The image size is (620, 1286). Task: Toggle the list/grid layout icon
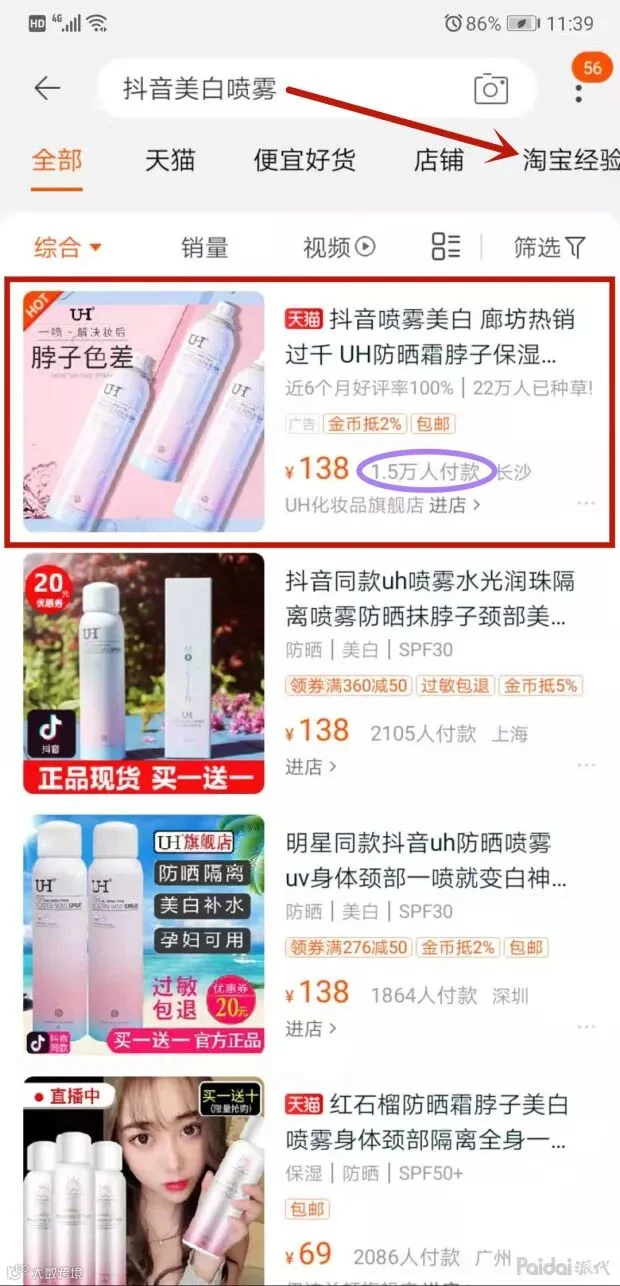point(446,247)
